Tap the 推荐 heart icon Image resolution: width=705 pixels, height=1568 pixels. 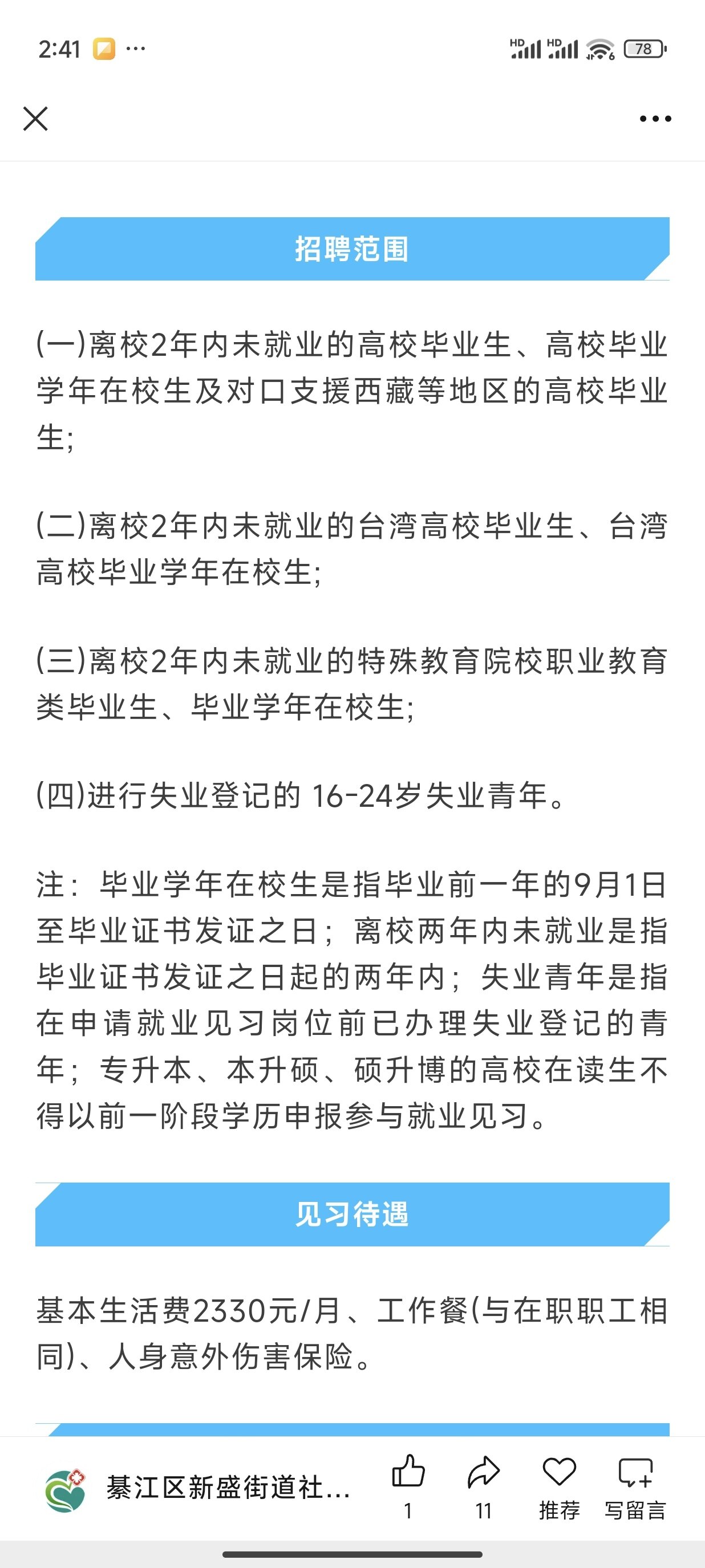(559, 1473)
